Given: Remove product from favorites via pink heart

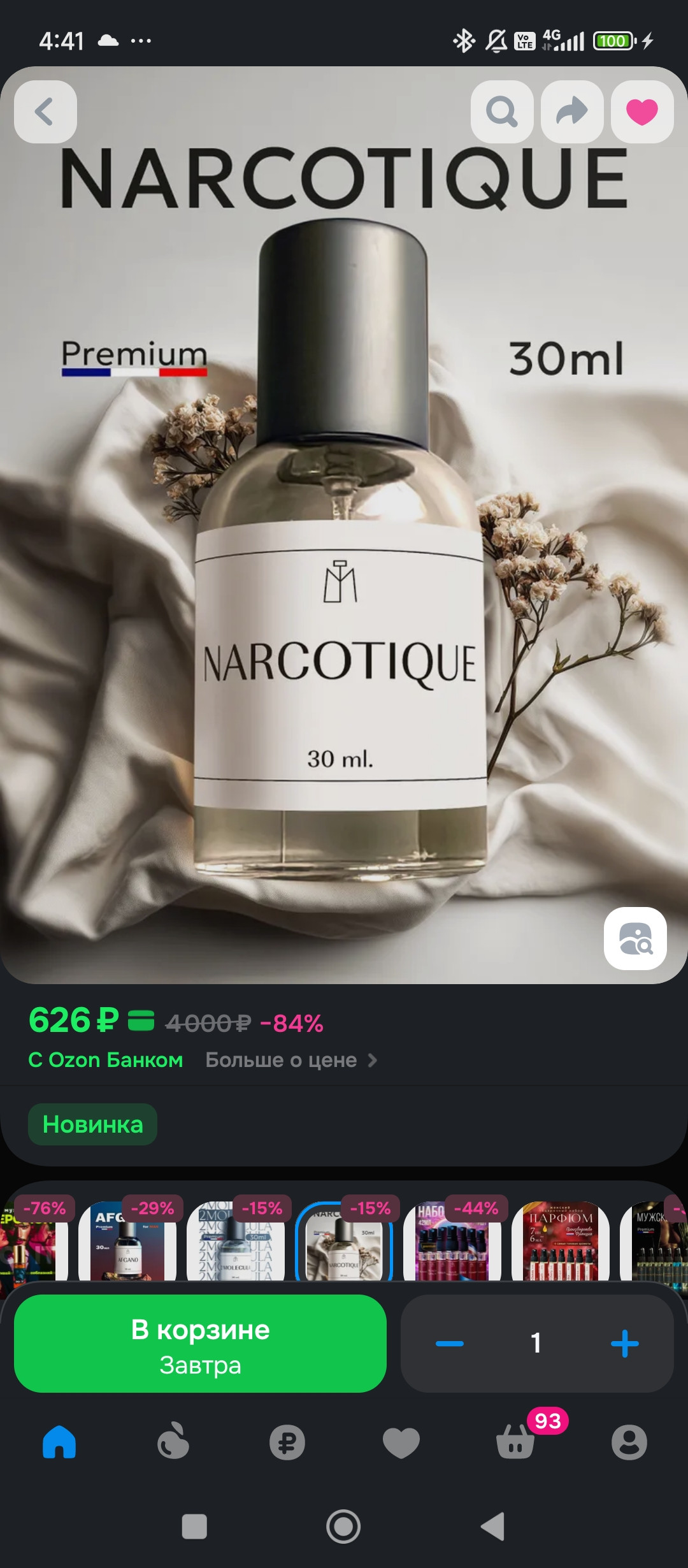Looking at the screenshot, I should click(642, 112).
